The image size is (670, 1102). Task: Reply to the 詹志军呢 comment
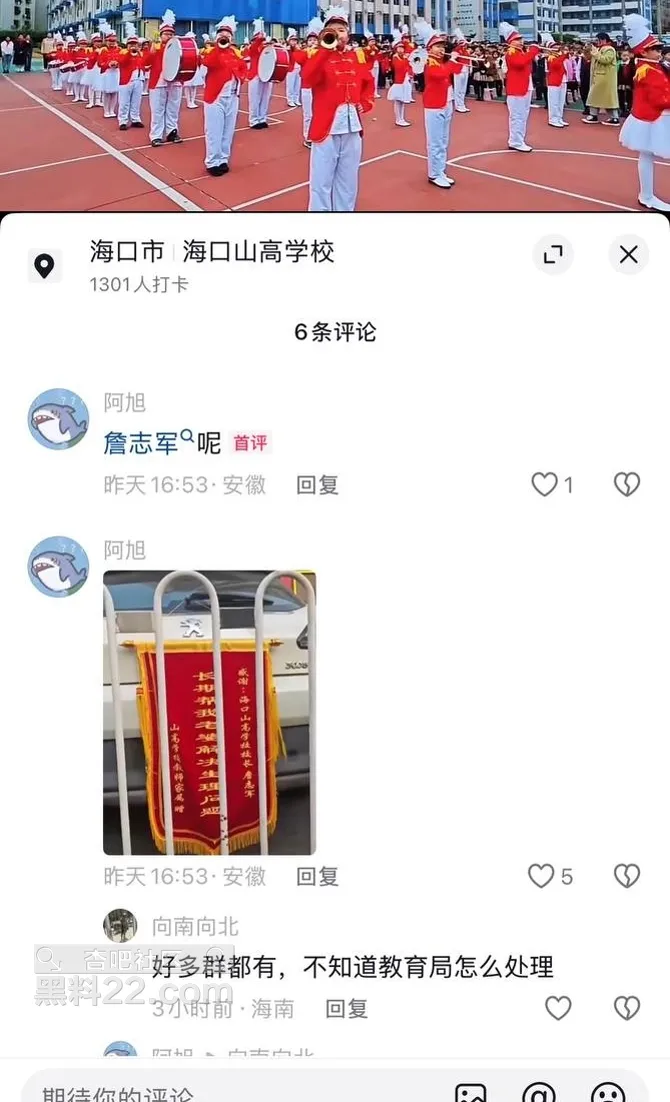click(x=317, y=485)
